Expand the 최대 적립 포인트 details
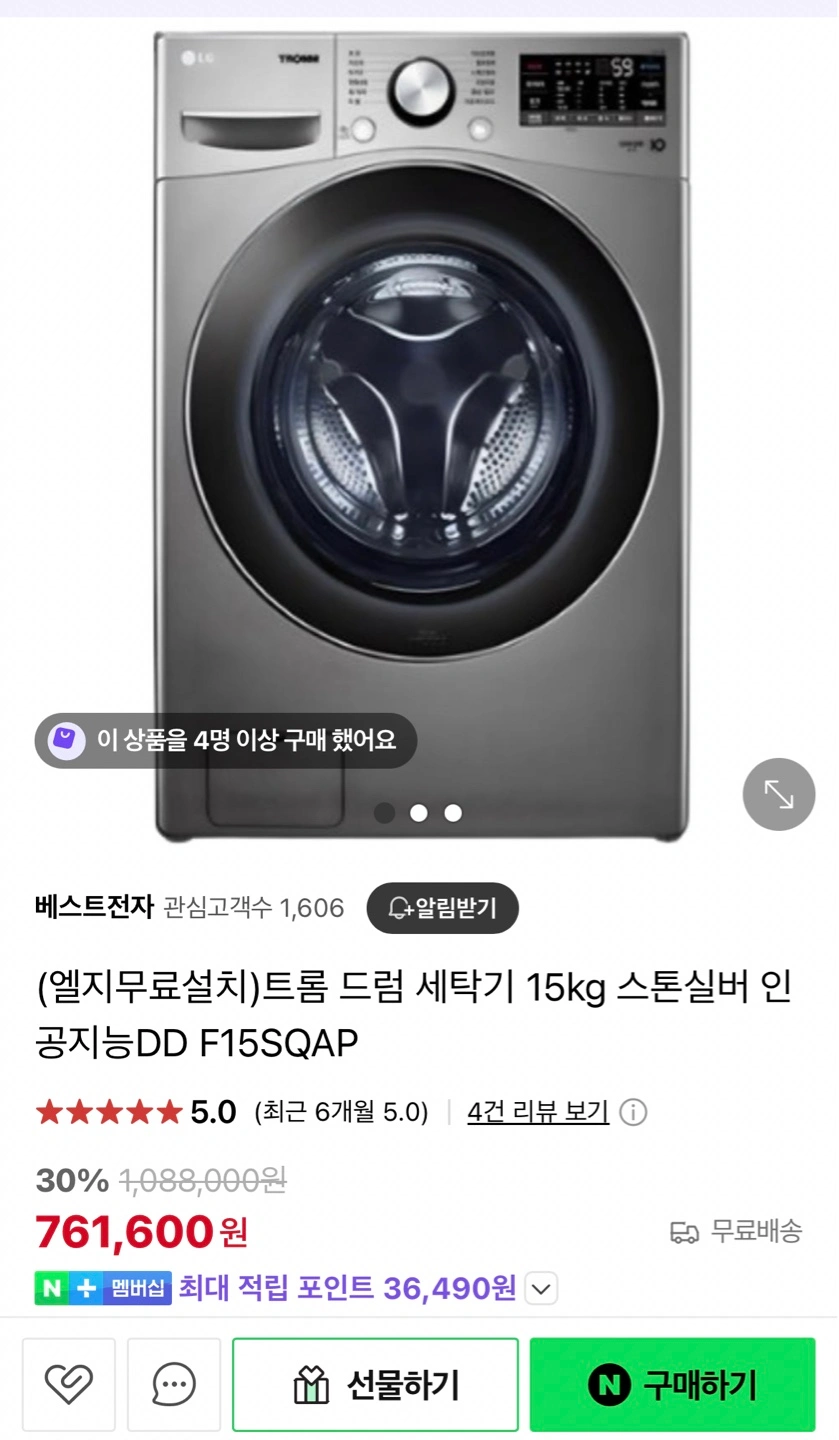Viewport: 839px width, 1440px height. click(540, 1289)
